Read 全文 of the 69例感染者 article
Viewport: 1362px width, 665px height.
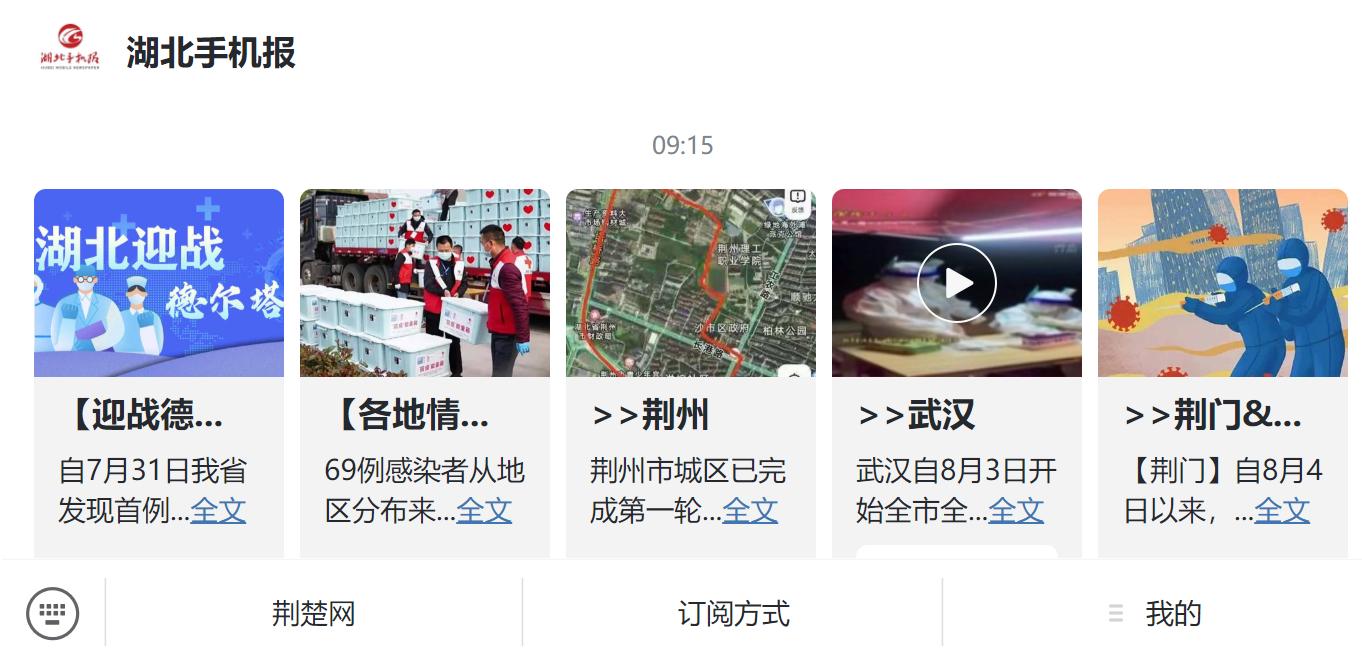pos(484,511)
